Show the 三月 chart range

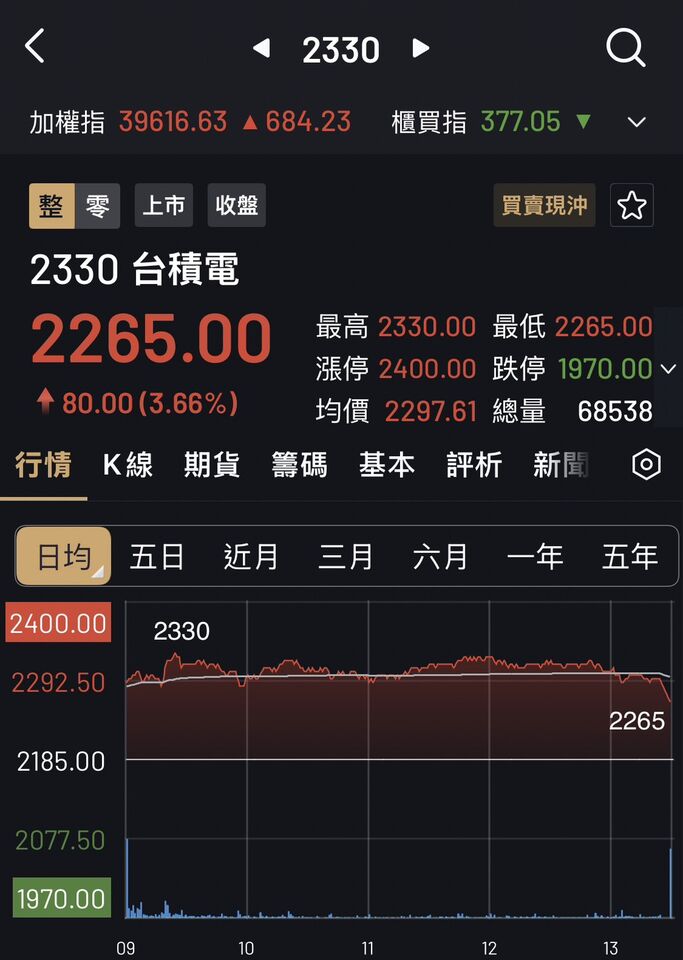(345, 557)
